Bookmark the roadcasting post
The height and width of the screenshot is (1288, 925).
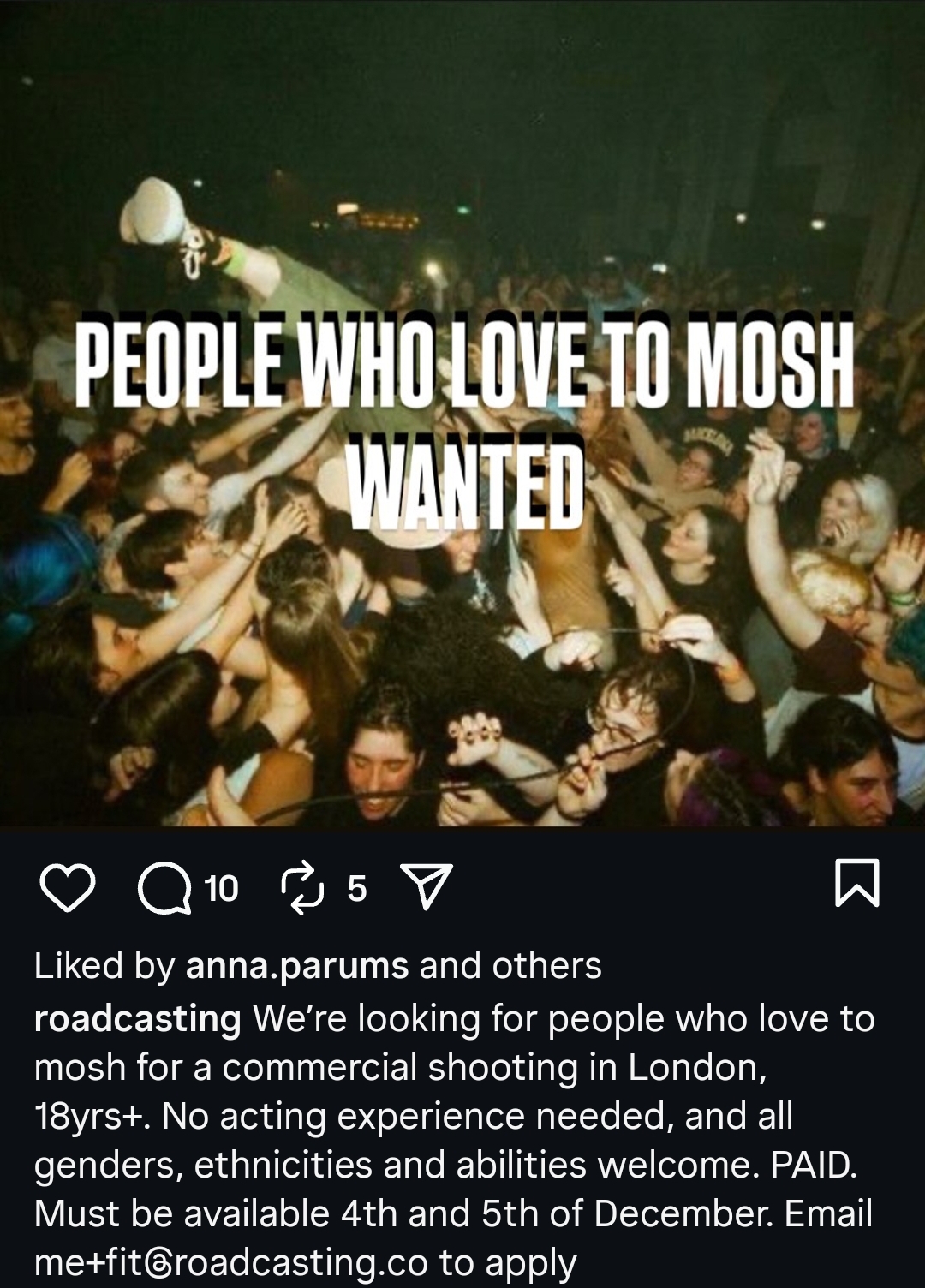pos(856,884)
